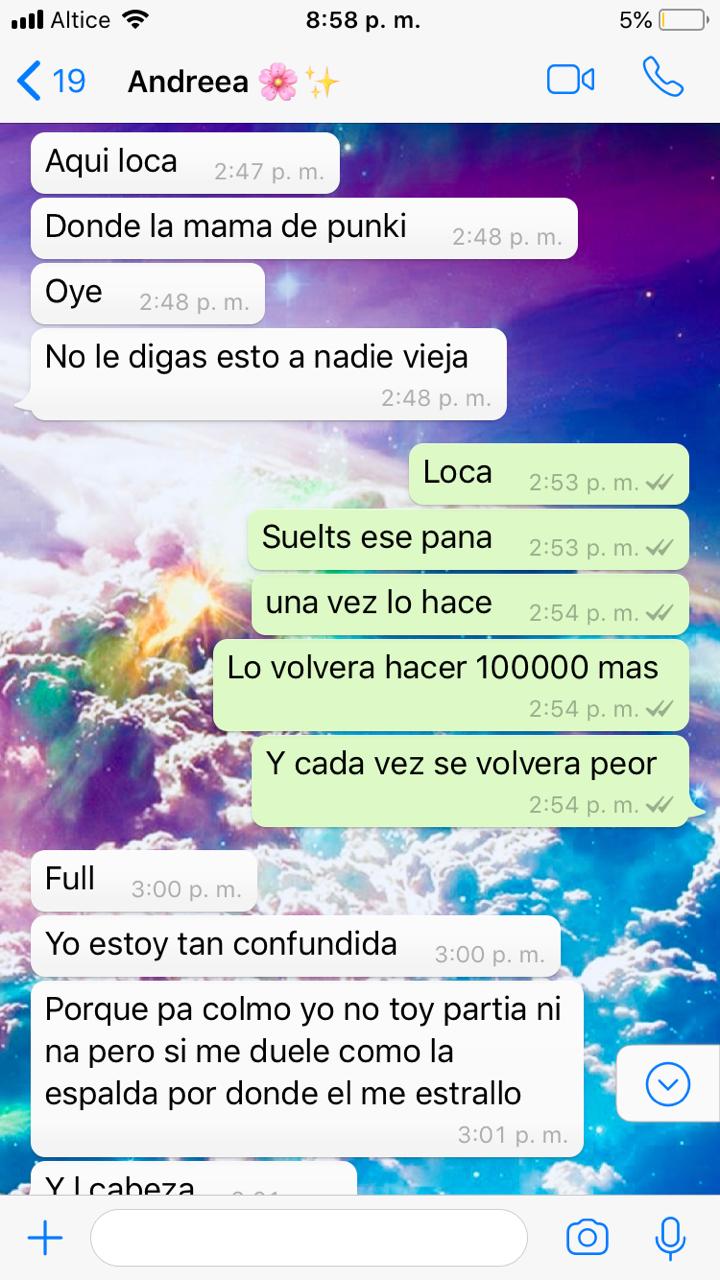Open the camera to send a photo
This screenshot has width=720, height=1280.
tap(587, 1237)
